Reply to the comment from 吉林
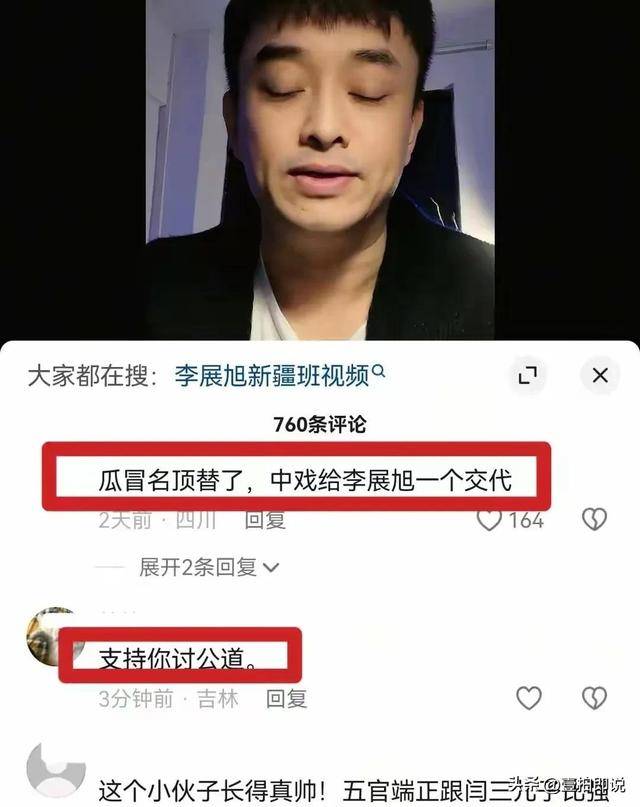The width and height of the screenshot is (640, 807). (285, 699)
